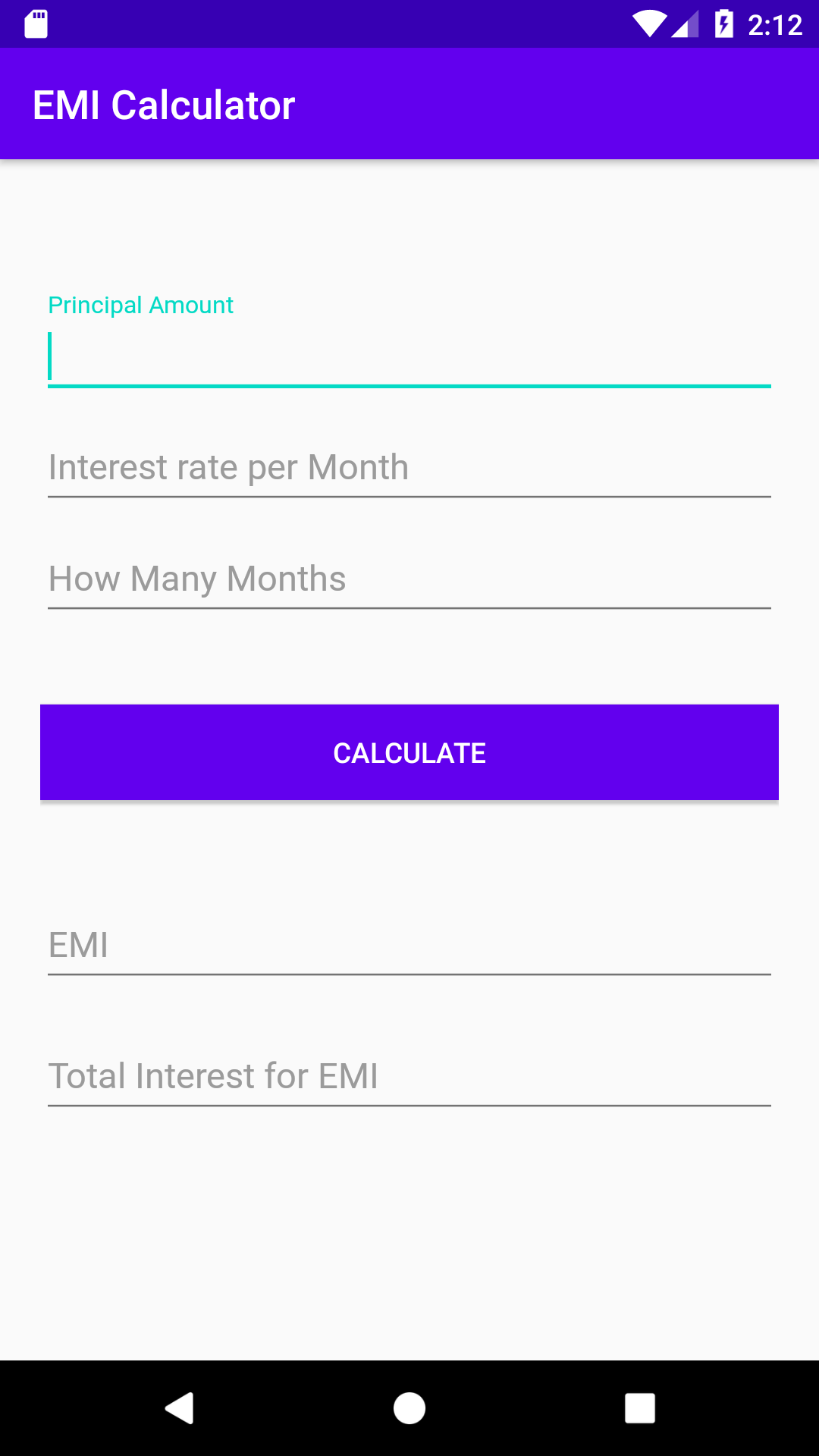Tap the EMI result field
Viewport: 819px width, 1456px height.
pos(409,945)
